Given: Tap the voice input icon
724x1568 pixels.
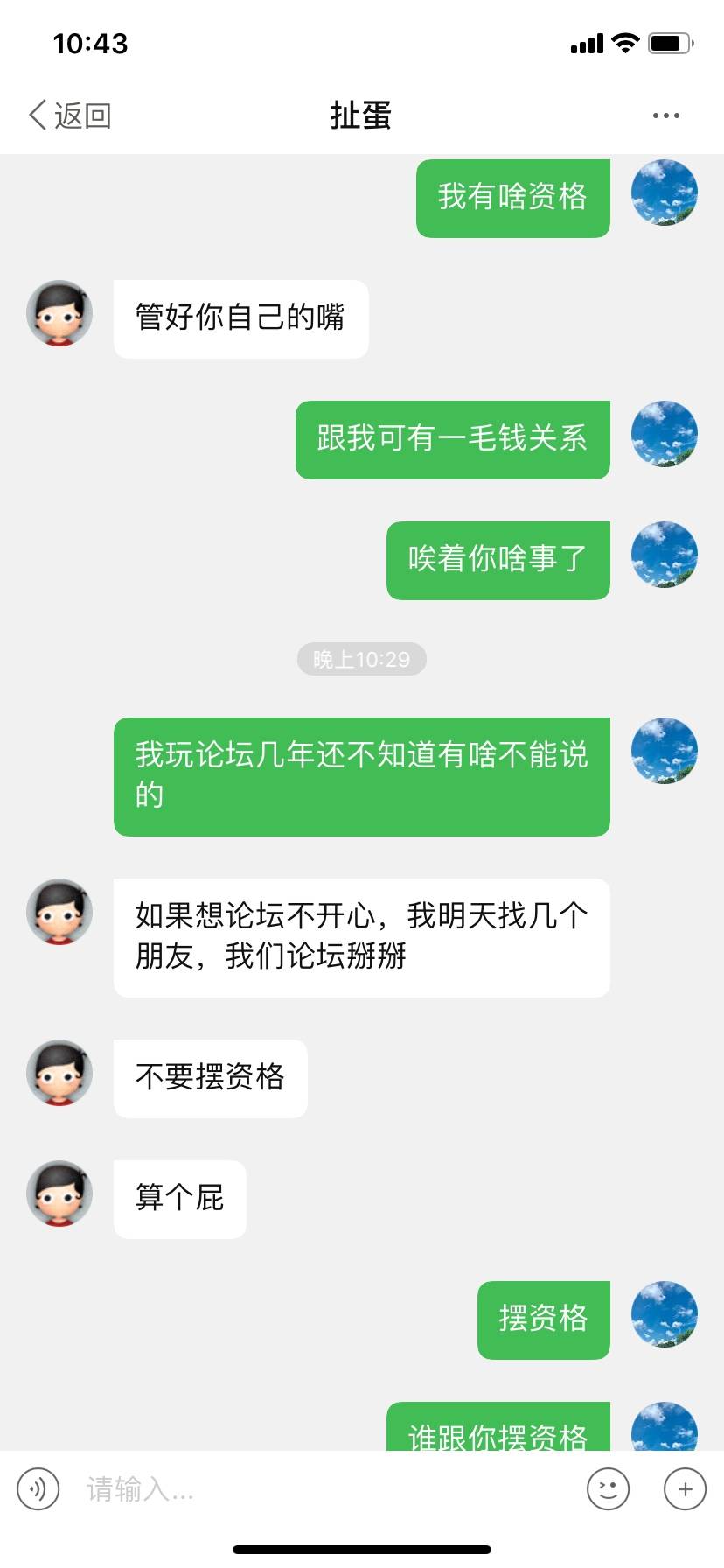Looking at the screenshot, I should point(38,1488).
